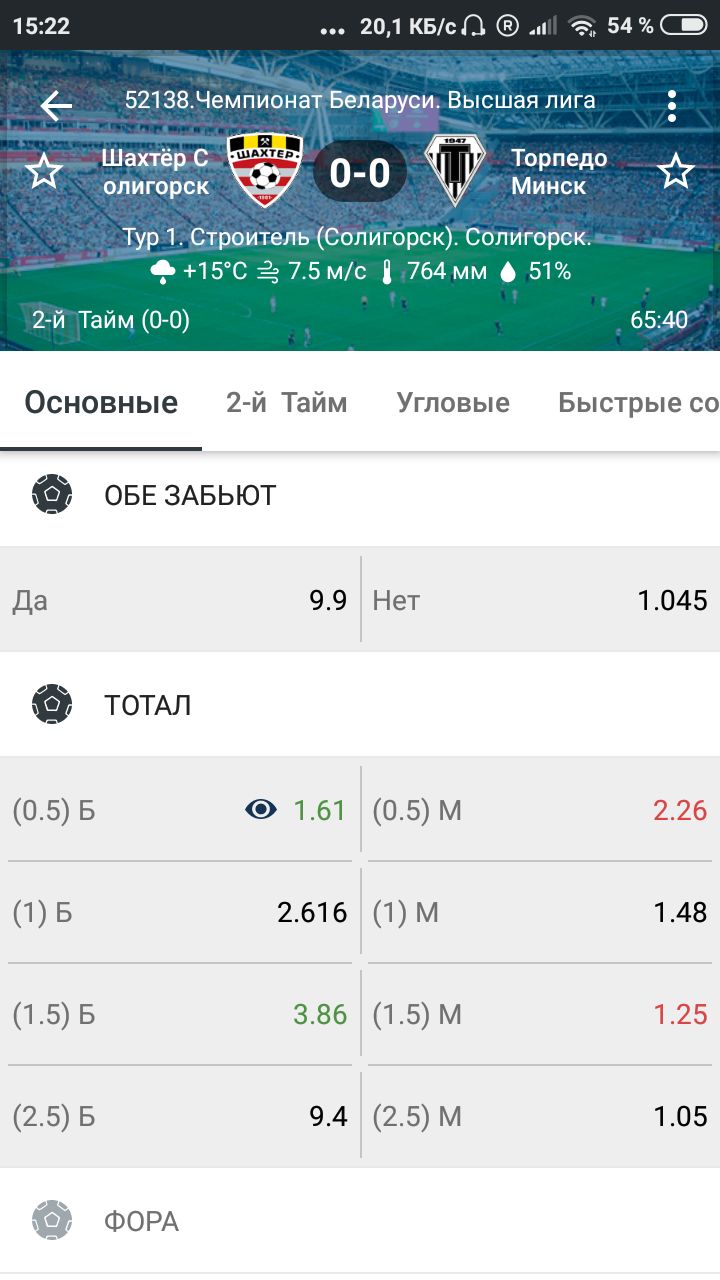Image resolution: width=720 pixels, height=1280 pixels.
Task: Bet Да on both teams scoring
Action: tap(180, 600)
